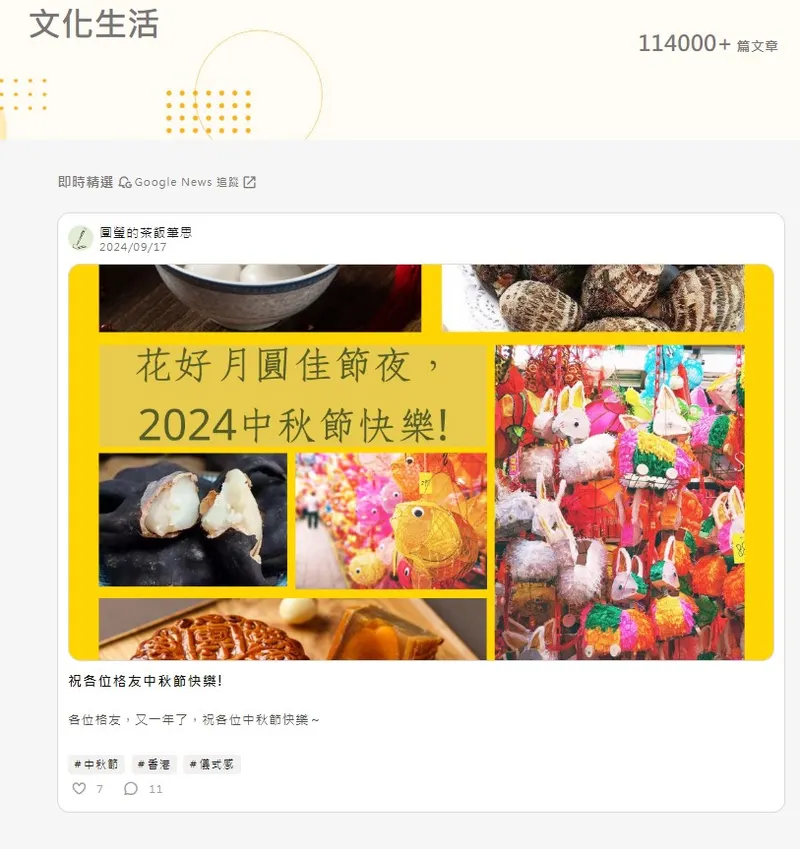Follow on Google News link
The height and width of the screenshot is (849, 800).
click(x=187, y=182)
